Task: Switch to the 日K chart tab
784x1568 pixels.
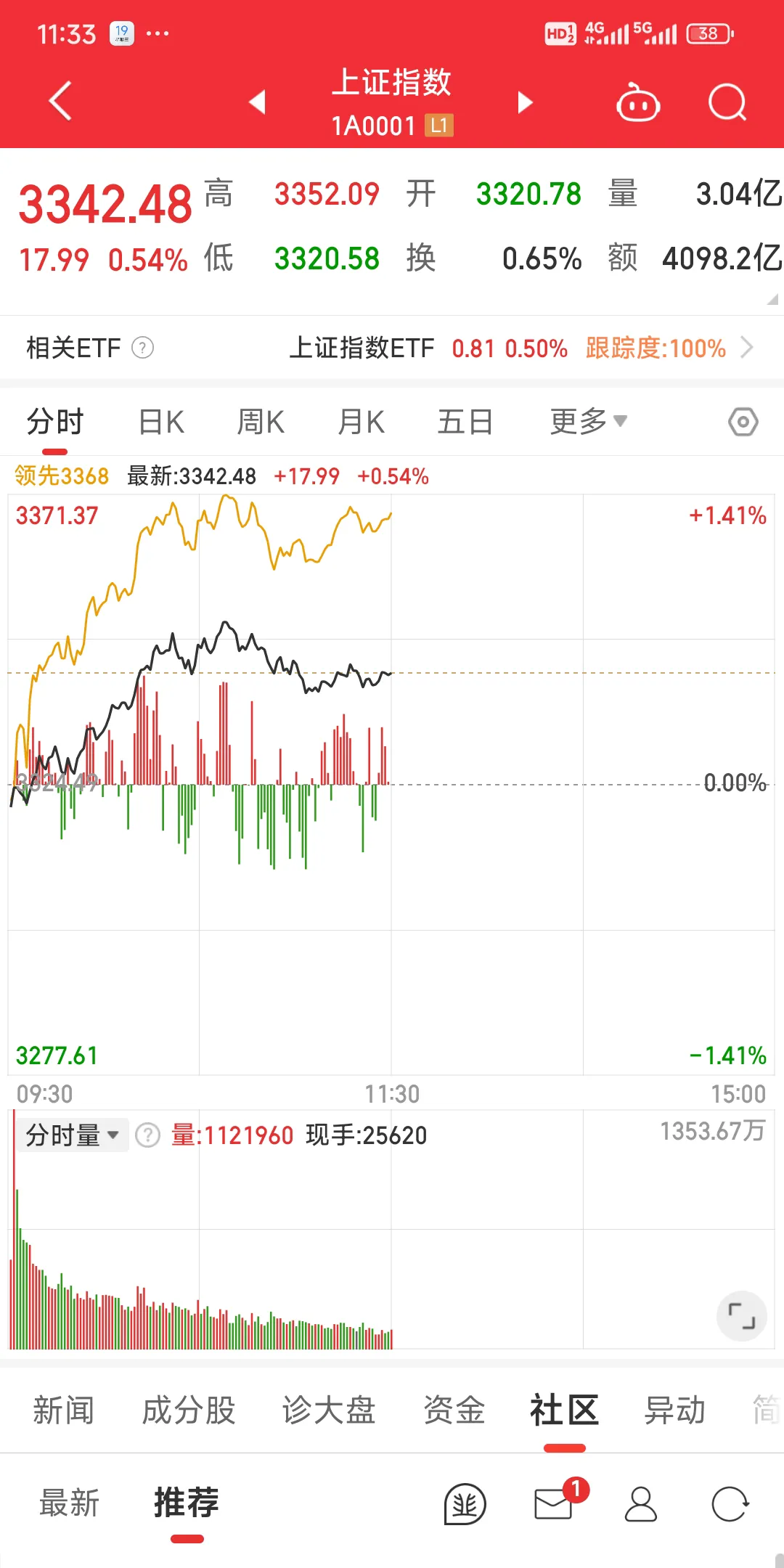Action: [x=160, y=421]
